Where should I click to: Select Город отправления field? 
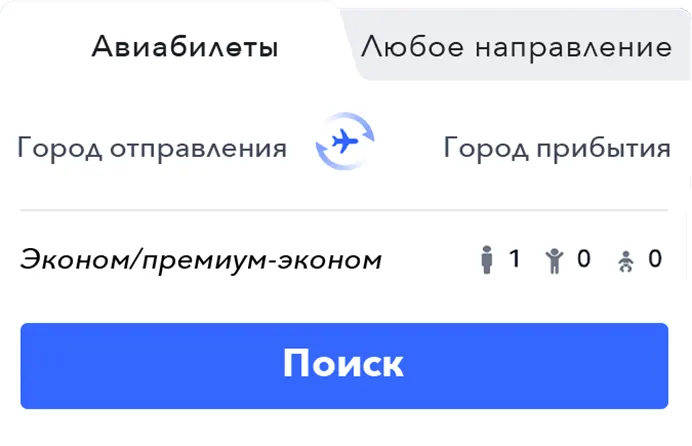pos(152,148)
